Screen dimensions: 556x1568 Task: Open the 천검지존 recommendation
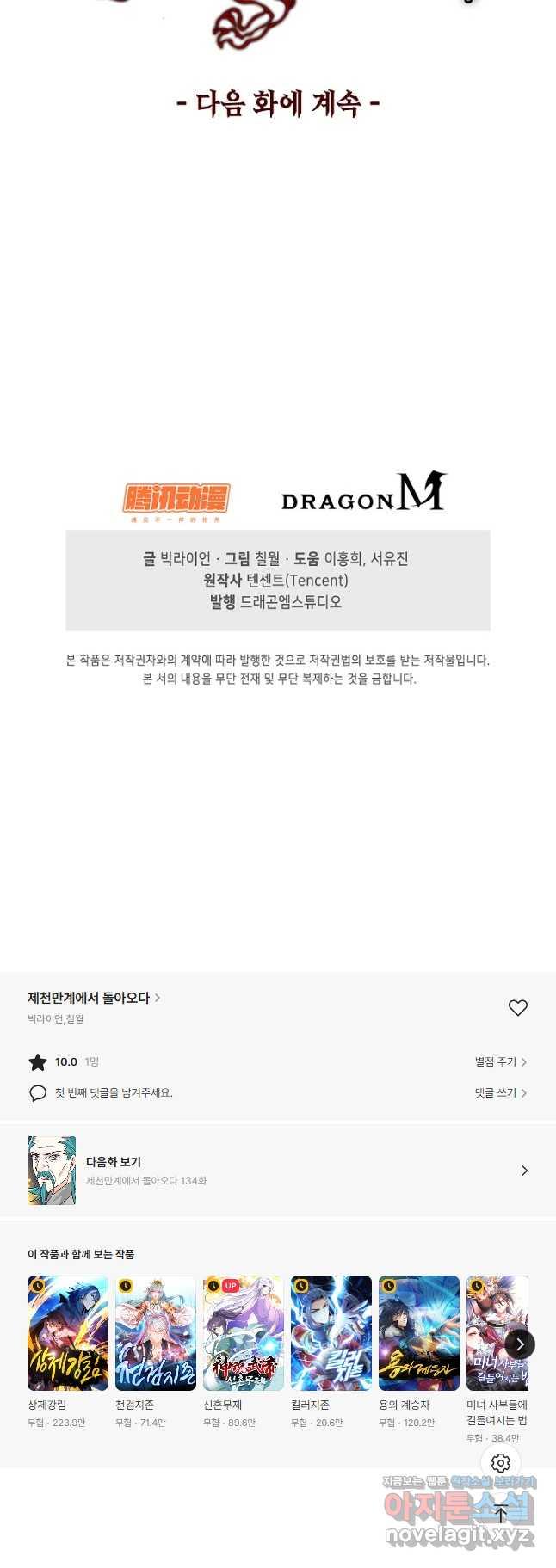pos(156,1332)
